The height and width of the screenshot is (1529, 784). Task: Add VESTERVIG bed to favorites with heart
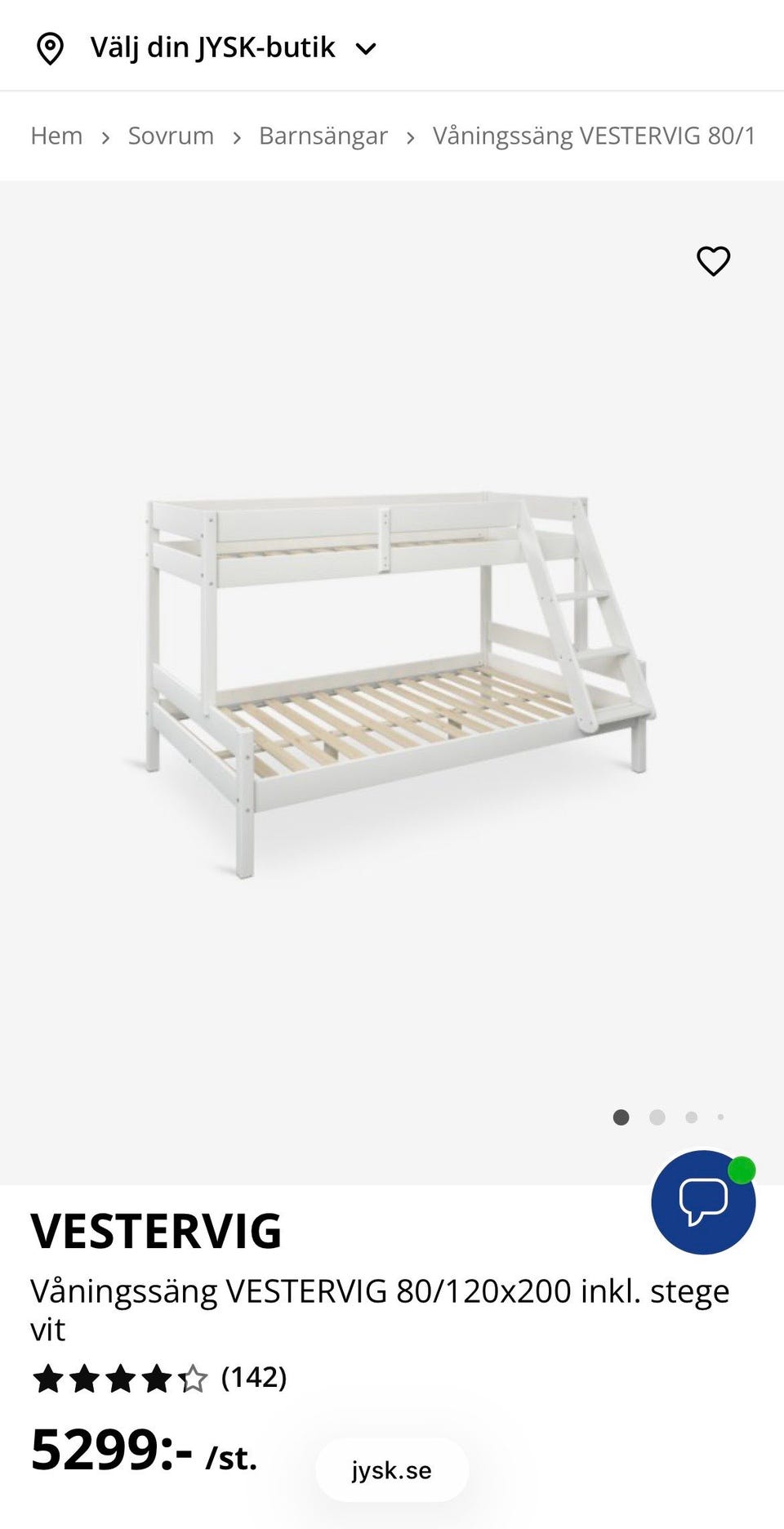pyautogui.click(x=713, y=261)
